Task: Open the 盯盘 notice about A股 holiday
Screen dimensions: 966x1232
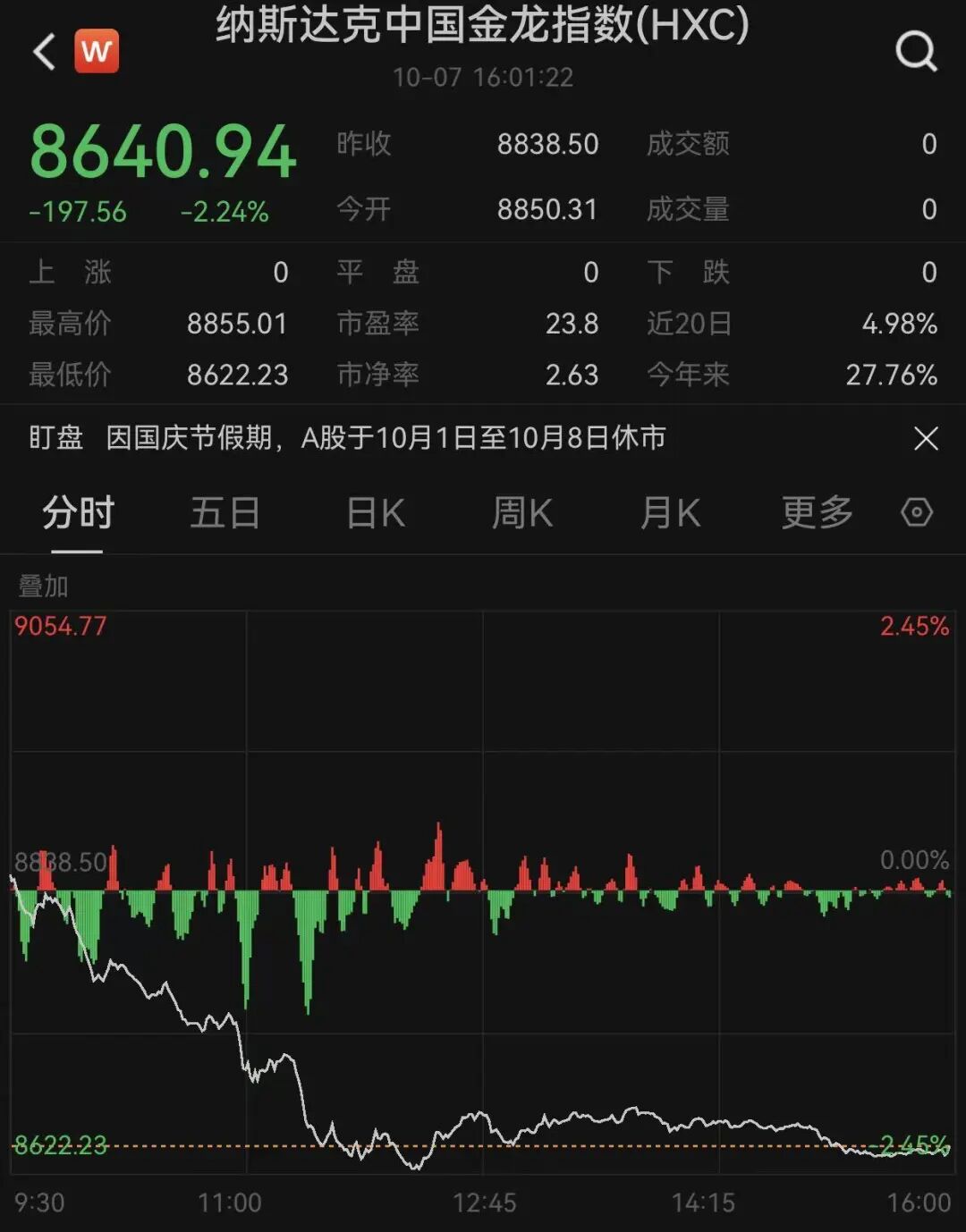Action: click(x=385, y=438)
